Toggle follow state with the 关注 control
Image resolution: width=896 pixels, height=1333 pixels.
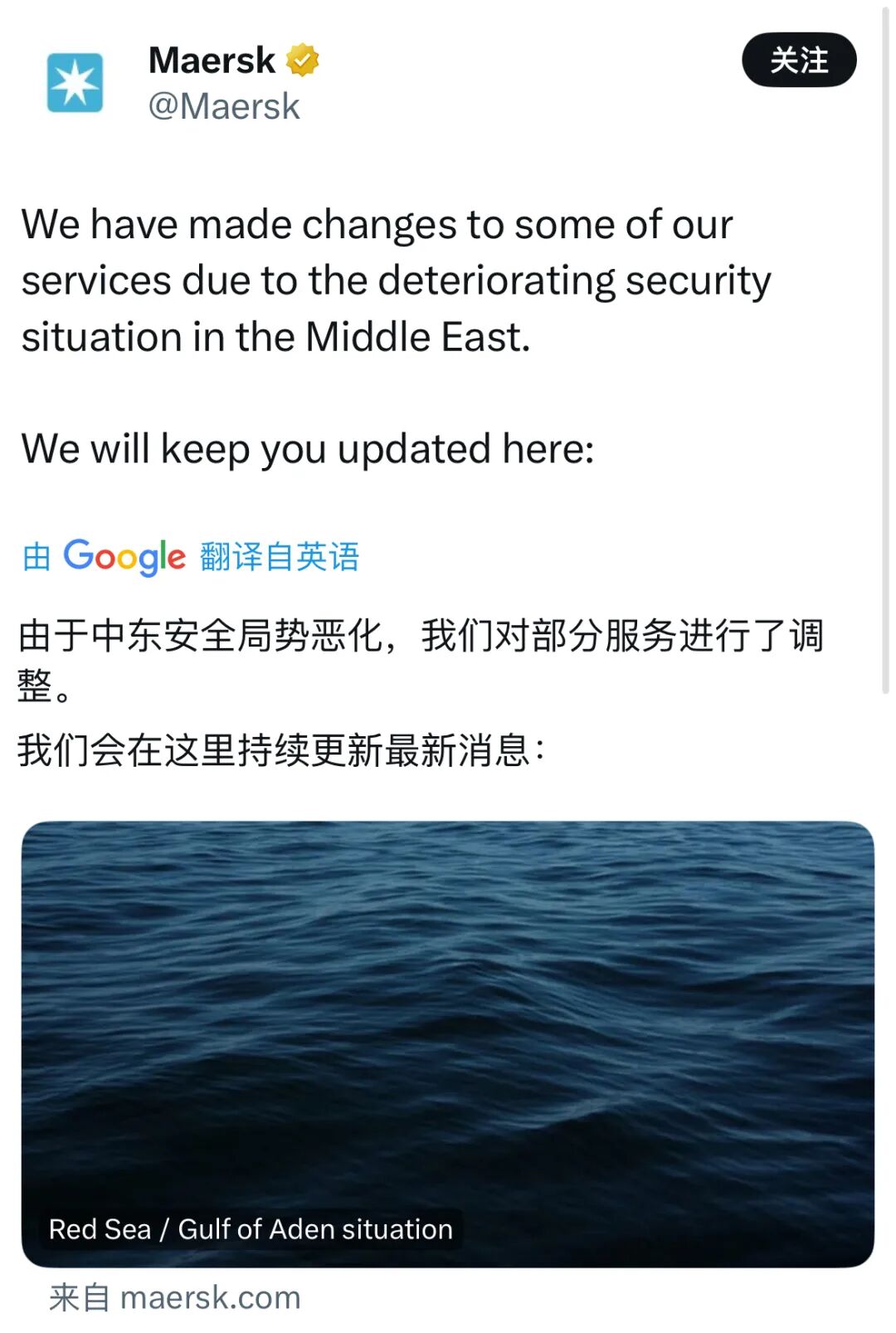pos(799,60)
